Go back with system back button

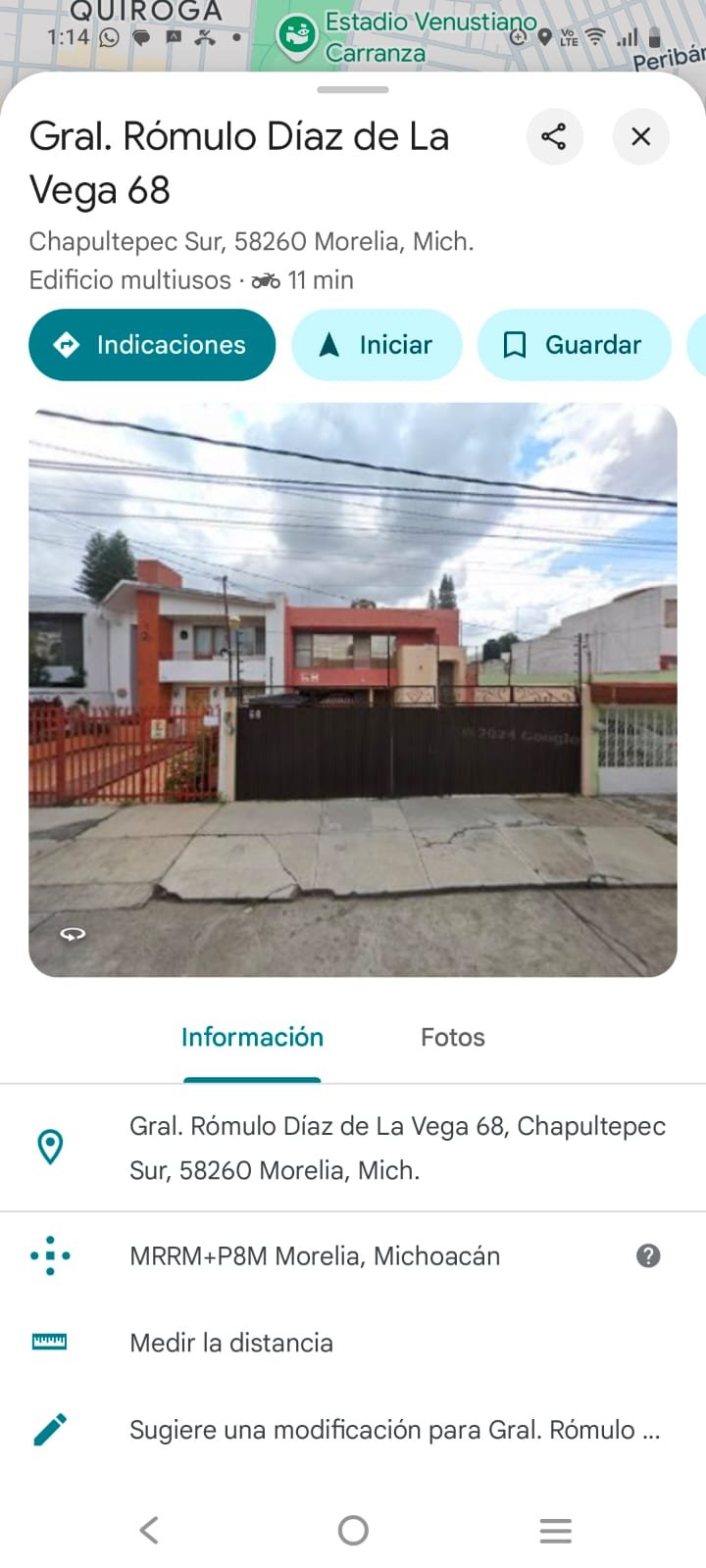149,1530
